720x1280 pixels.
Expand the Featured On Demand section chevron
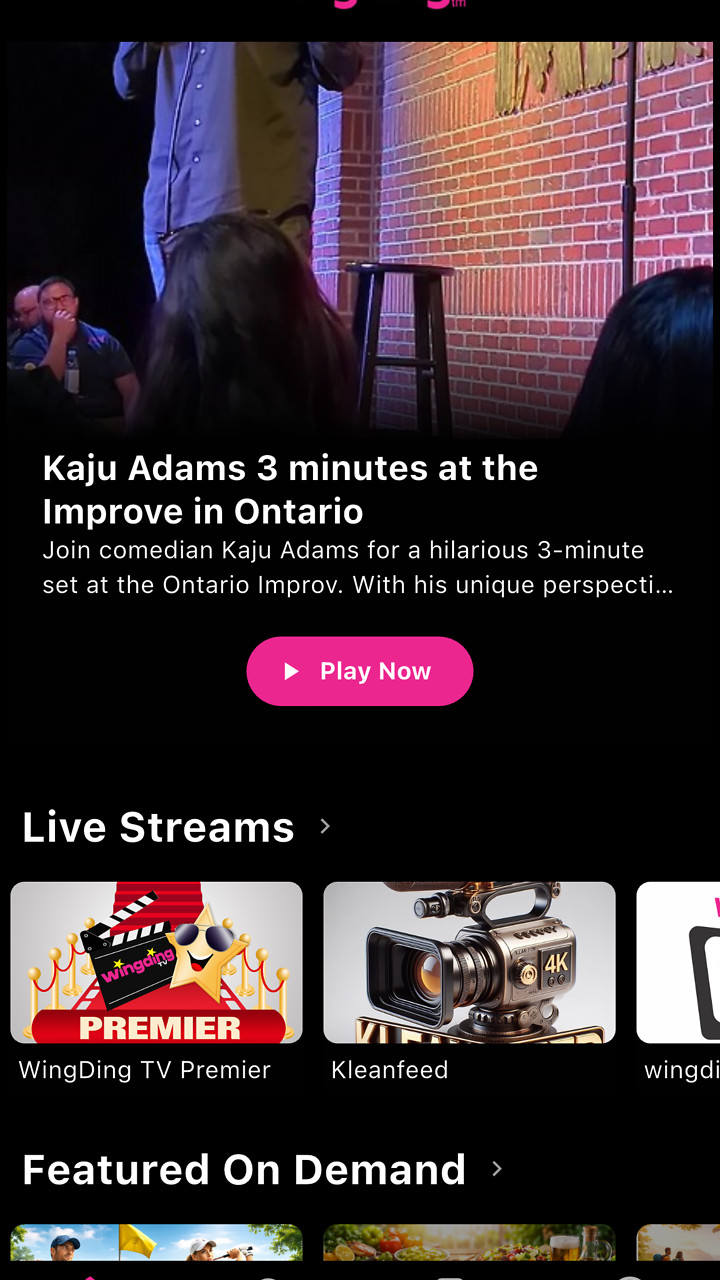tap(497, 1168)
